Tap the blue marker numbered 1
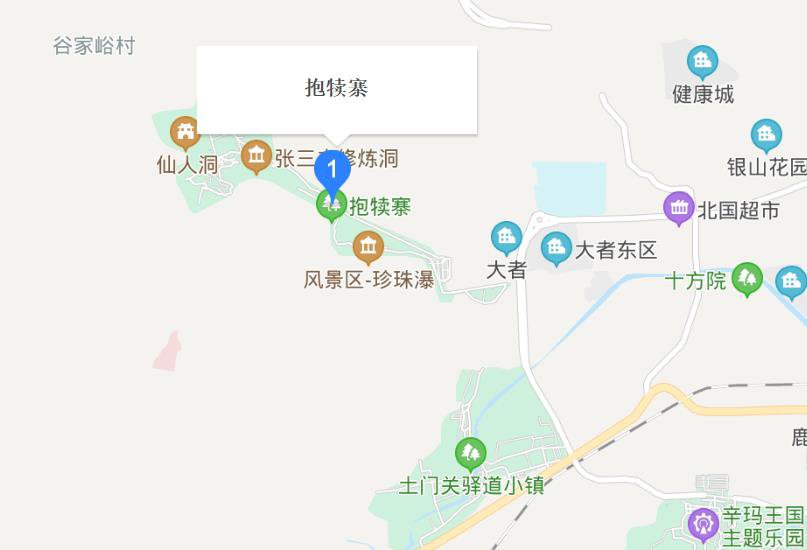807x550 pixels. tap(332, 169)
